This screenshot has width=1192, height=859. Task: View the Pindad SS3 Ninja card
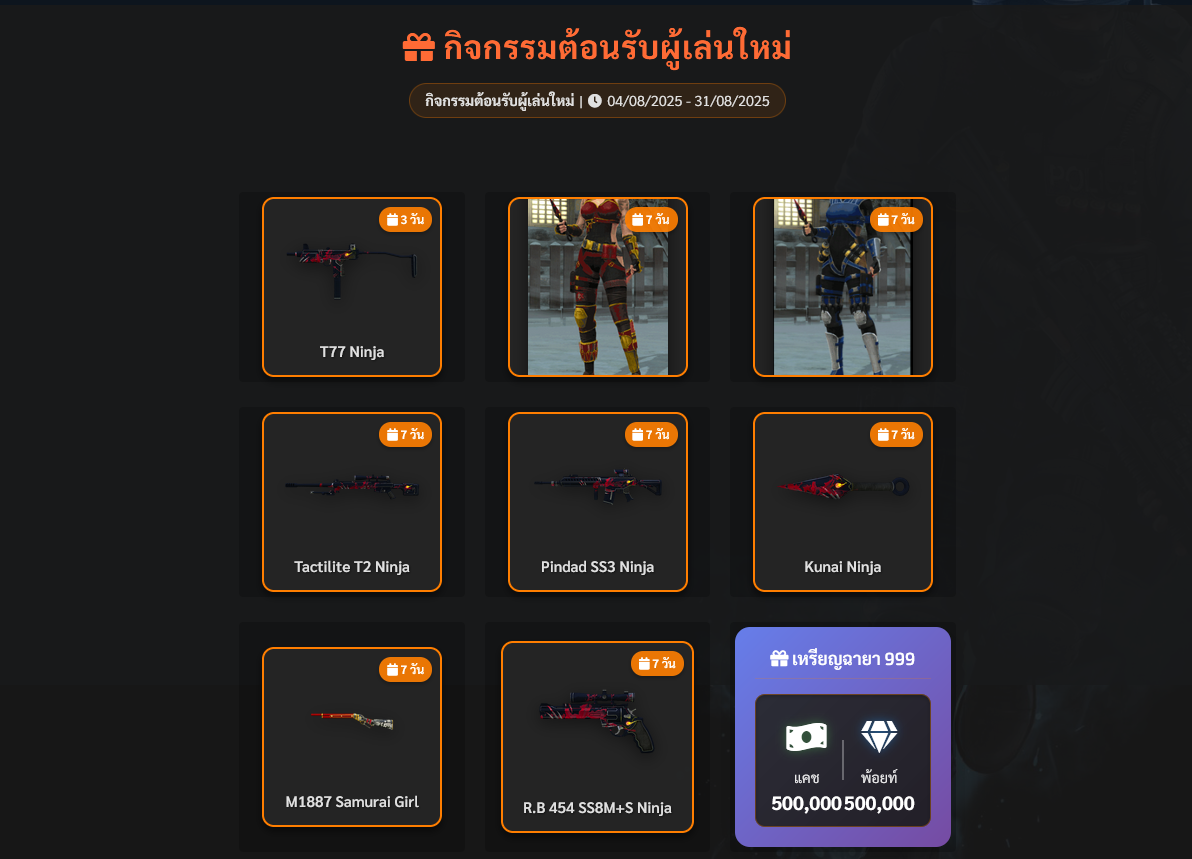point(598,502)
